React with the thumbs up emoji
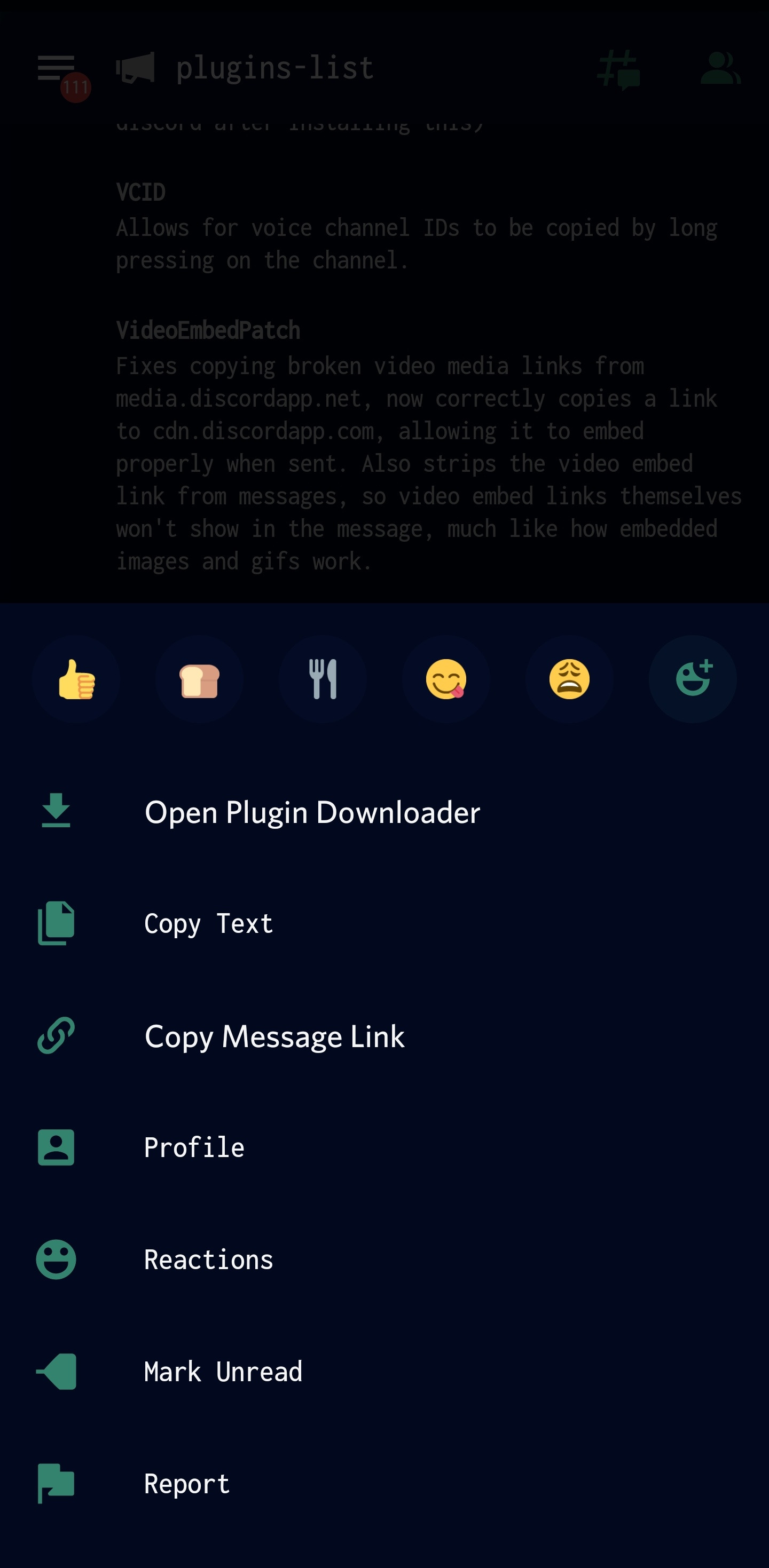This screenshot has width=769, height=1568. coord(76,679)
